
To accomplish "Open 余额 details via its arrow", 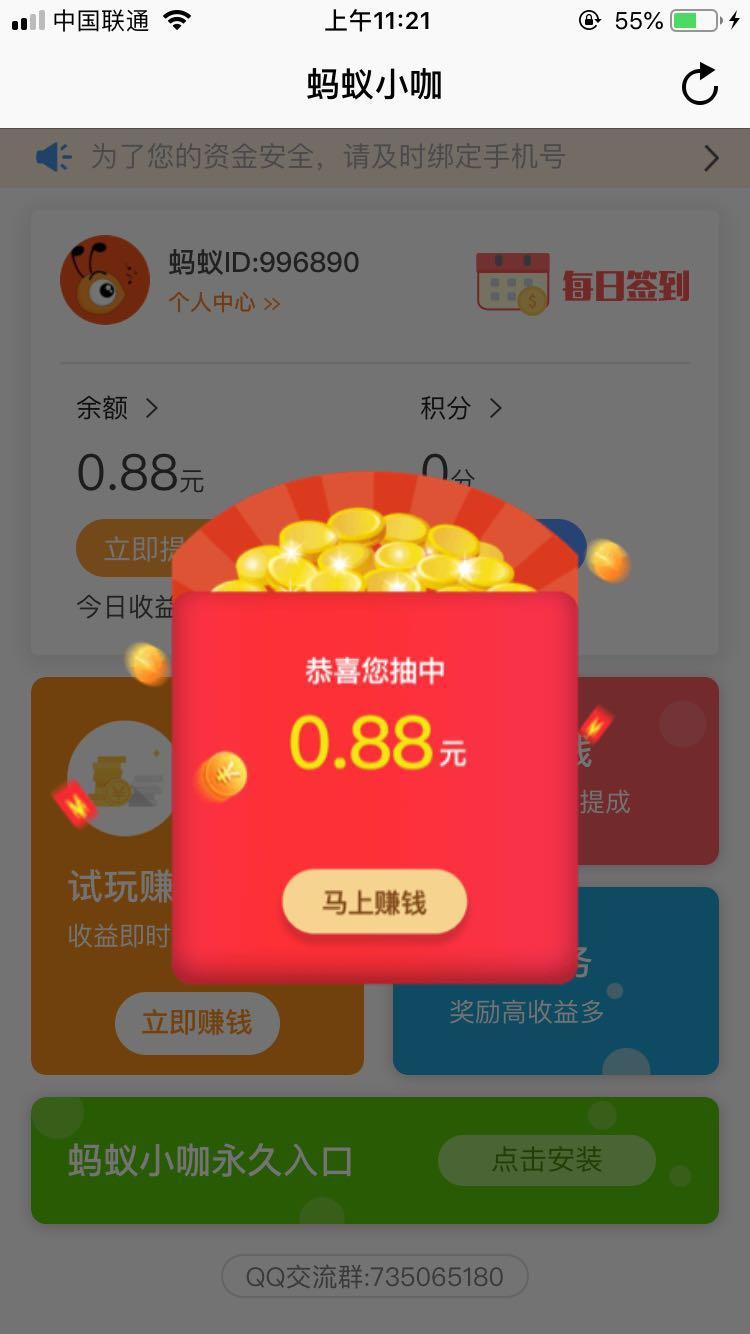I will [x=152, y=408].
